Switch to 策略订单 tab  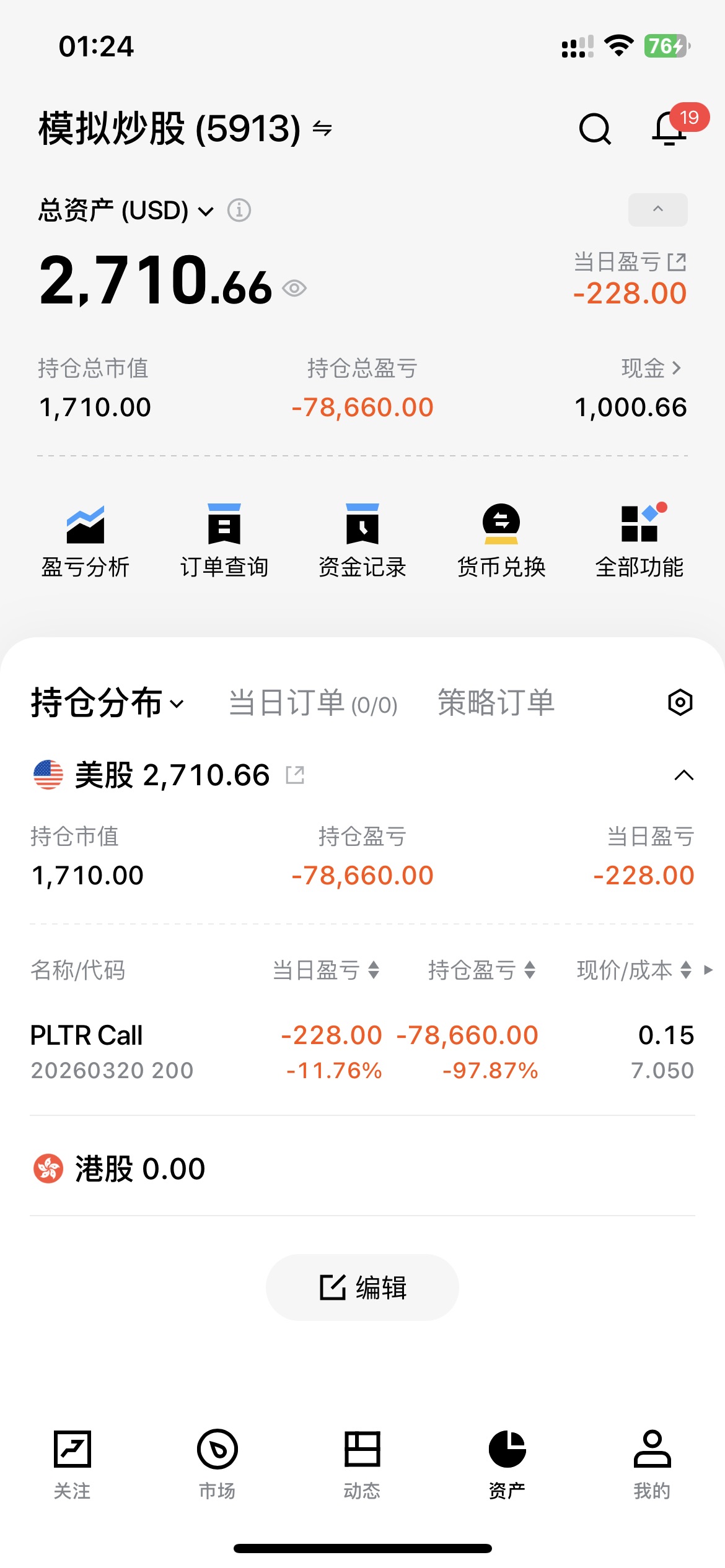tap(496, 703)
